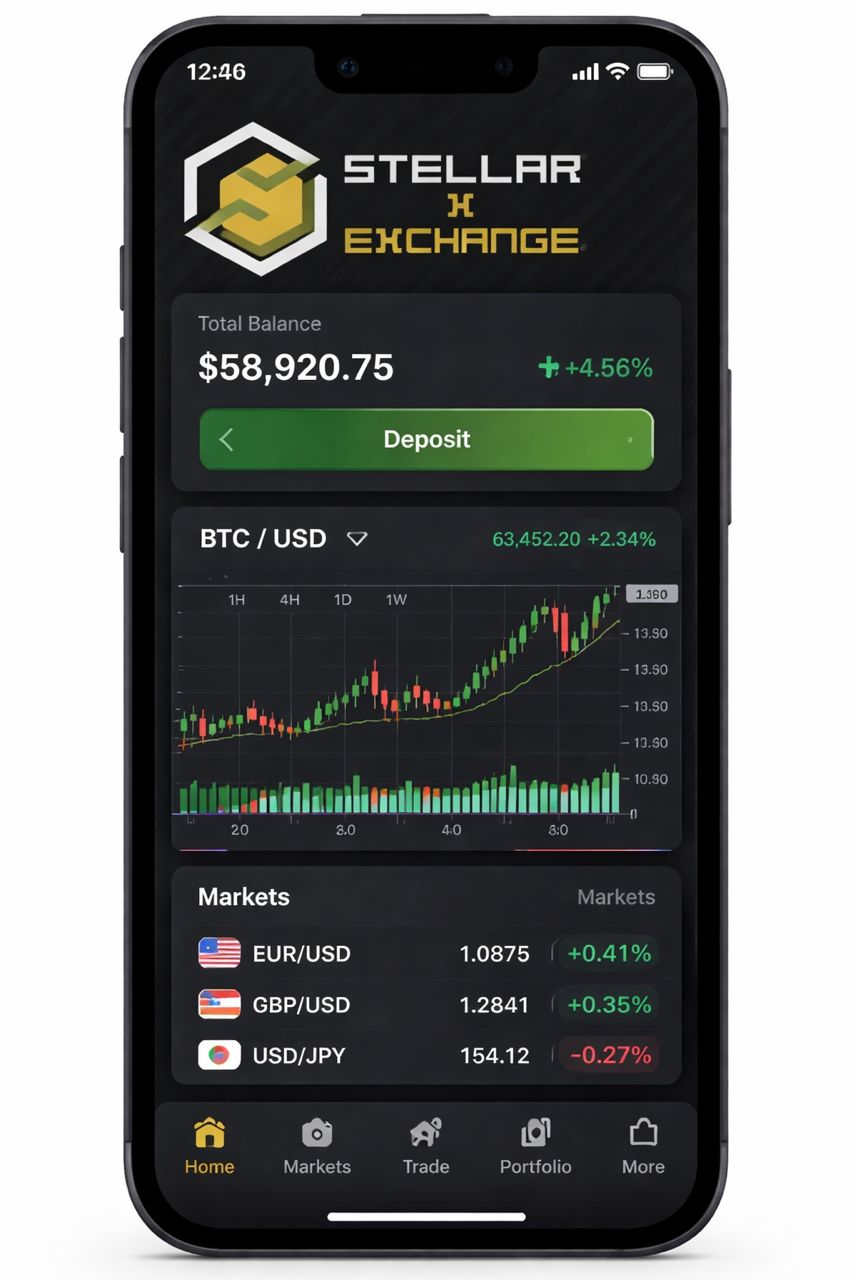Set the chart range to 1W
Image resolution: width=853 pixels, height=1280 pixels.
(397, 600)
